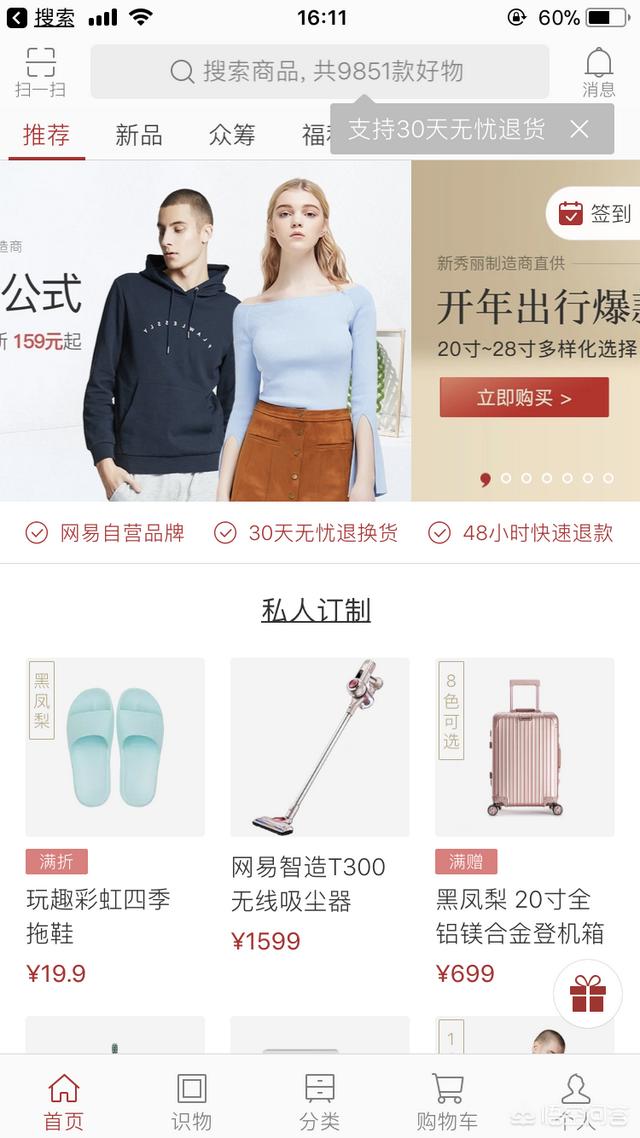
Task: Open the hoodie fashion banner
Action: tap(205, 330)
